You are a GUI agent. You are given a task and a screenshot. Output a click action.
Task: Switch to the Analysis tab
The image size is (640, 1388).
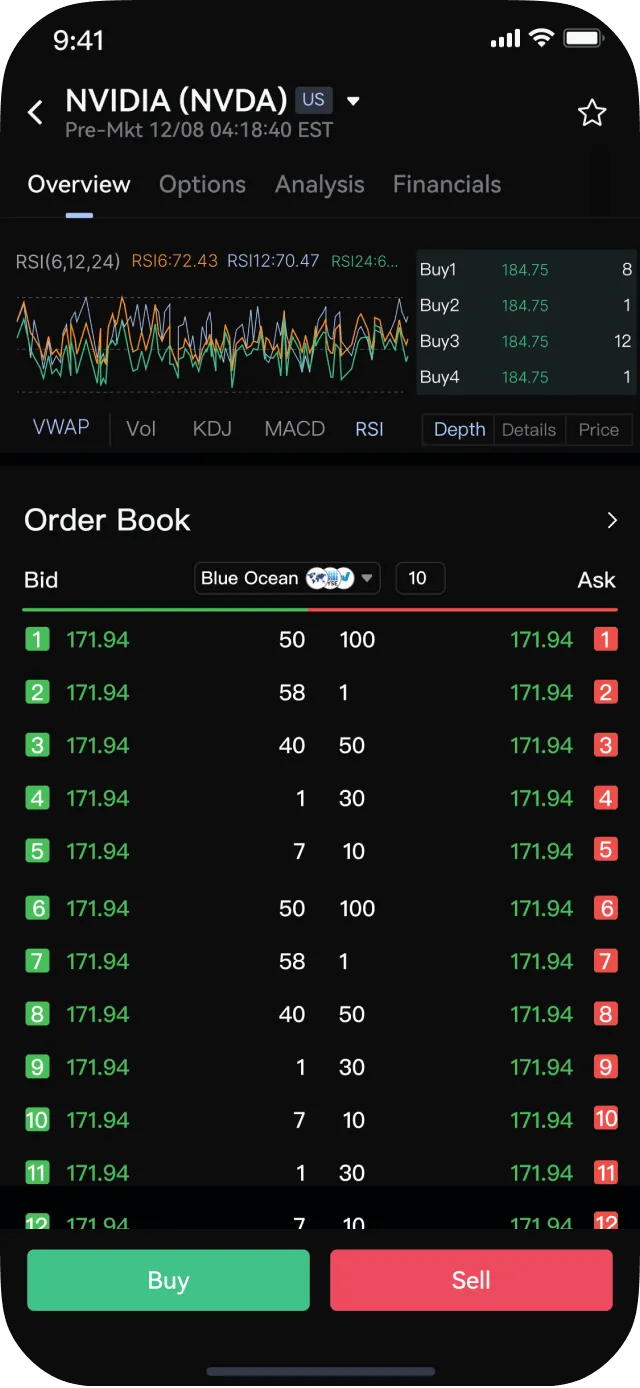point(320,184)
